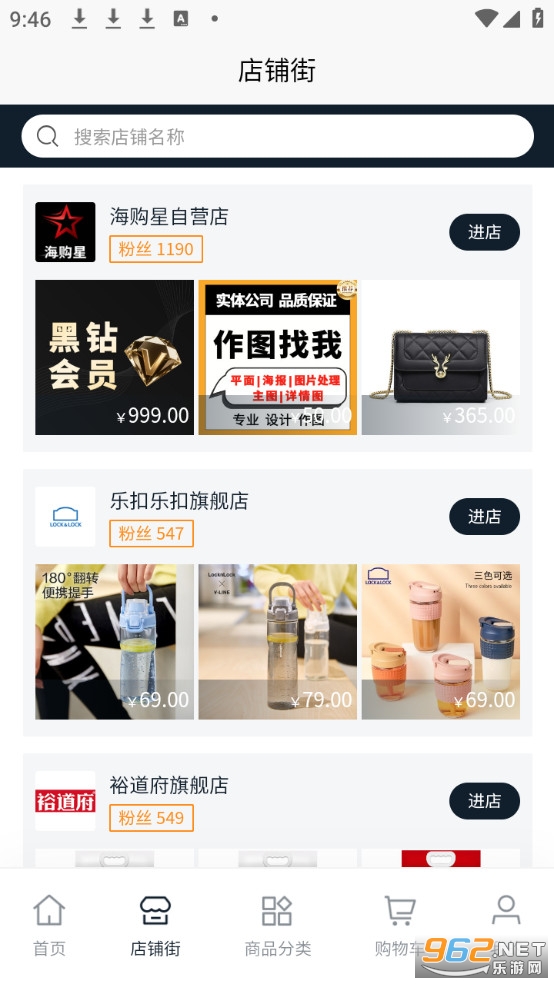Select the 店铺街 tab

[x=155, y=926]
